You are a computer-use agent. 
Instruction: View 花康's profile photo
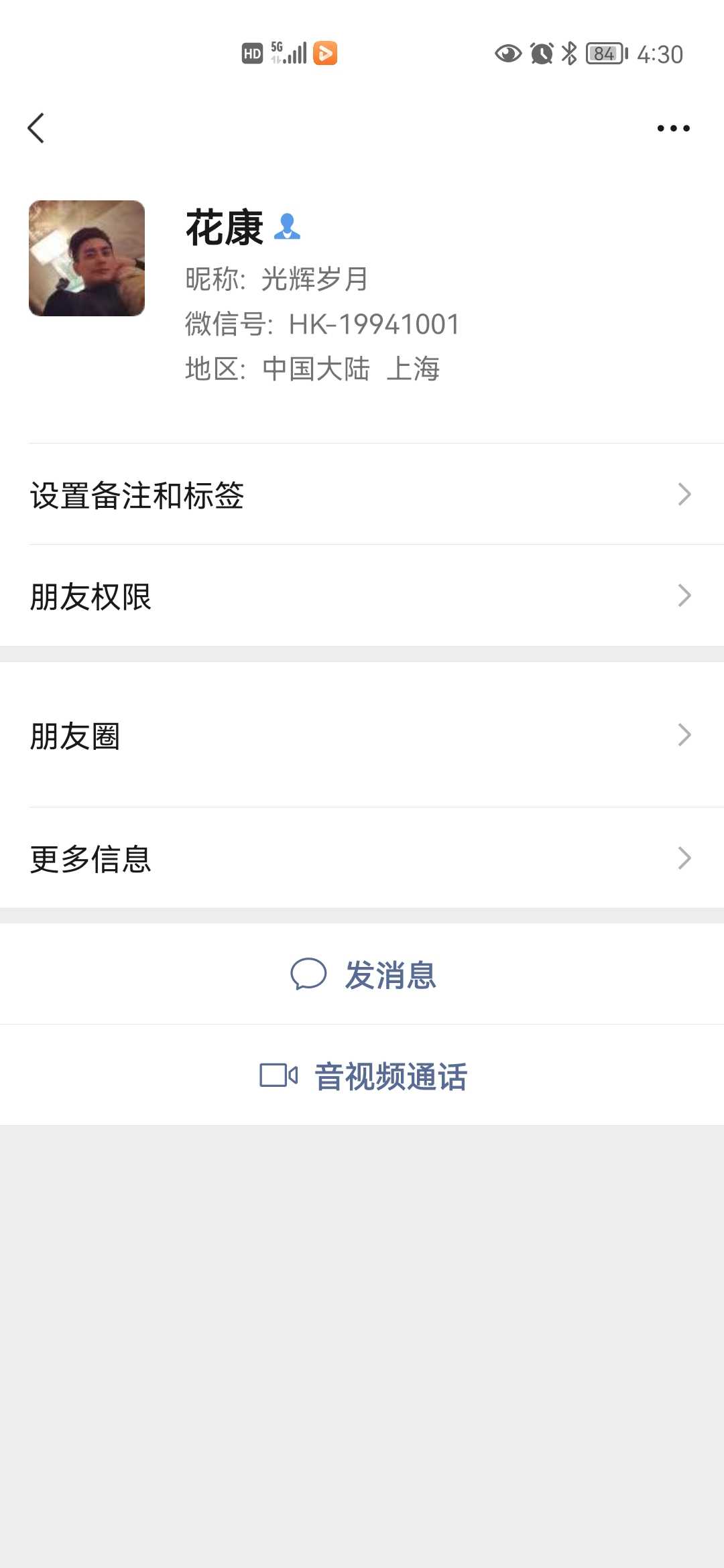86,258
